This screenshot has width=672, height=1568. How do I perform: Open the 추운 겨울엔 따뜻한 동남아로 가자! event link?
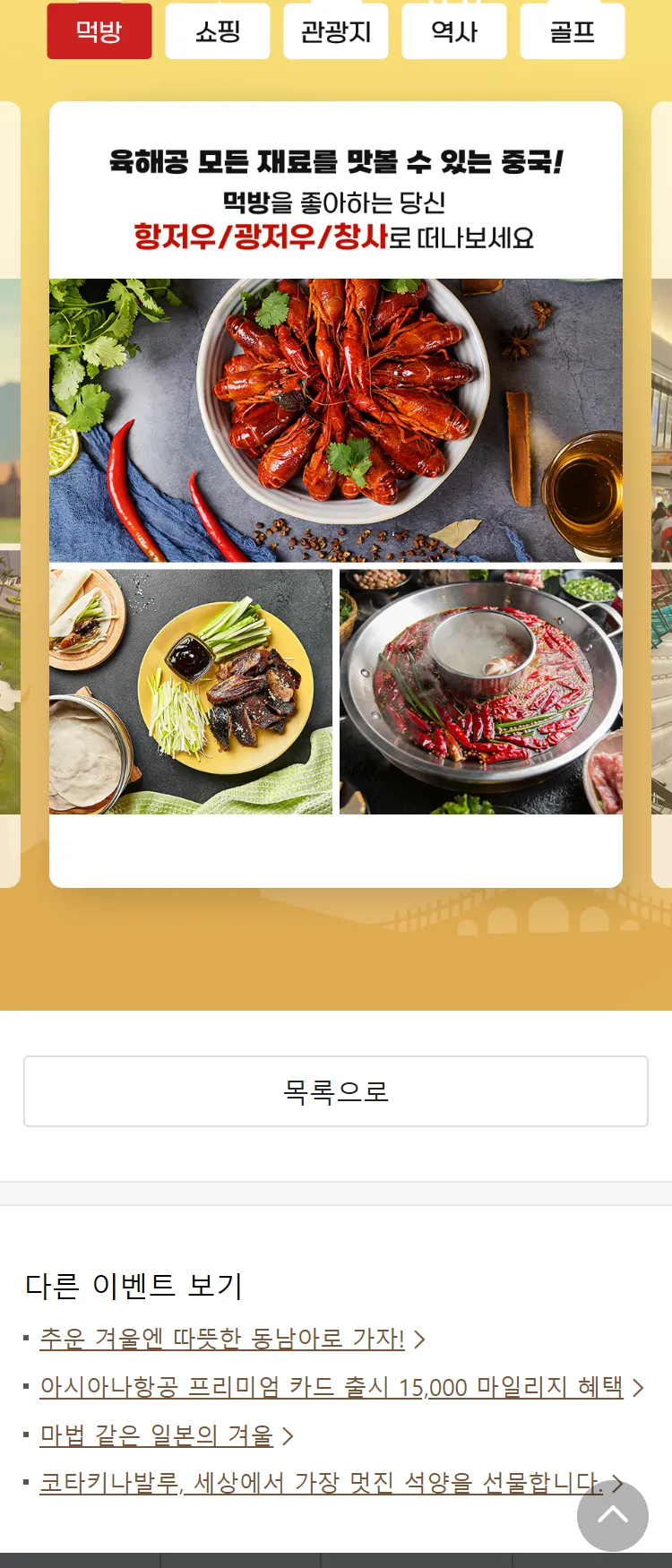click(222, 1339)
